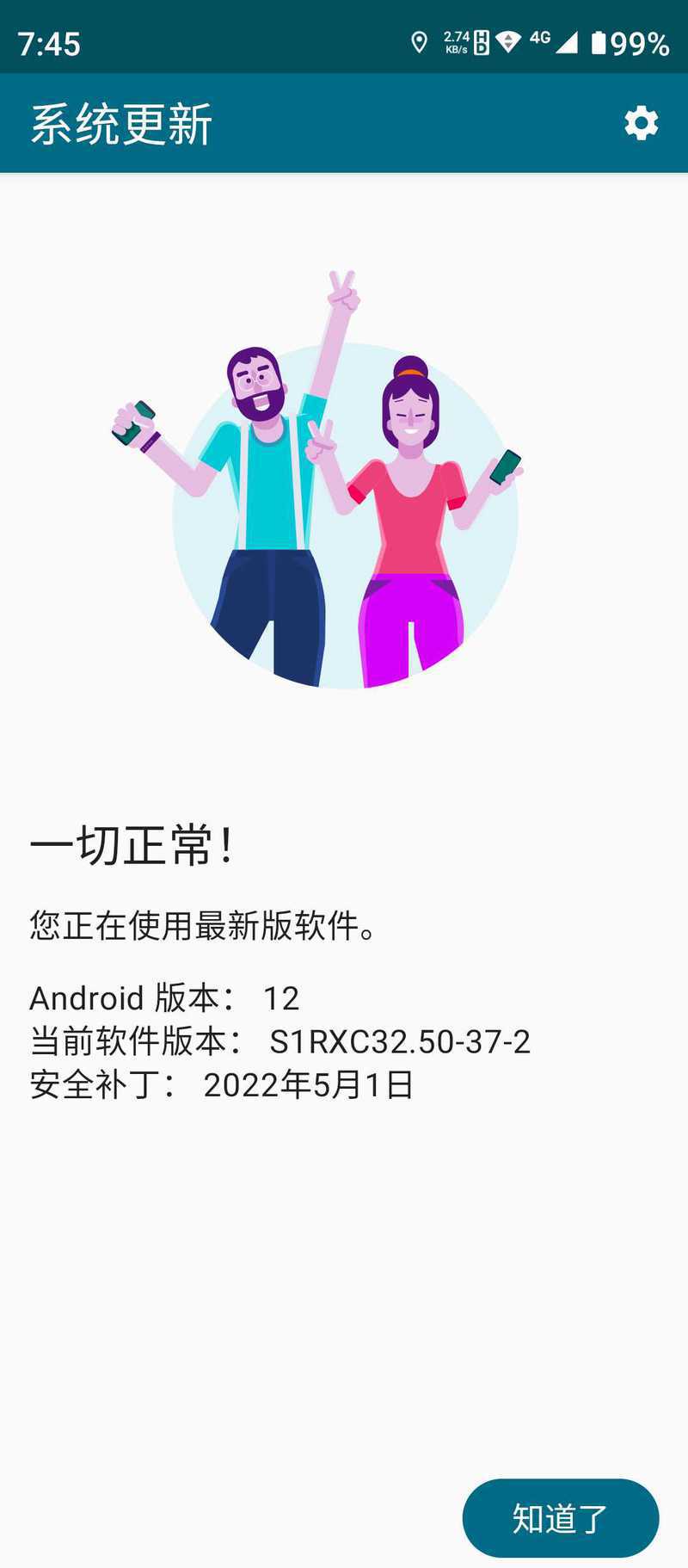Open the system update settings gear
Image resolution: width=688 pixels, height=1568 pixels.
(x=641, y=123)
